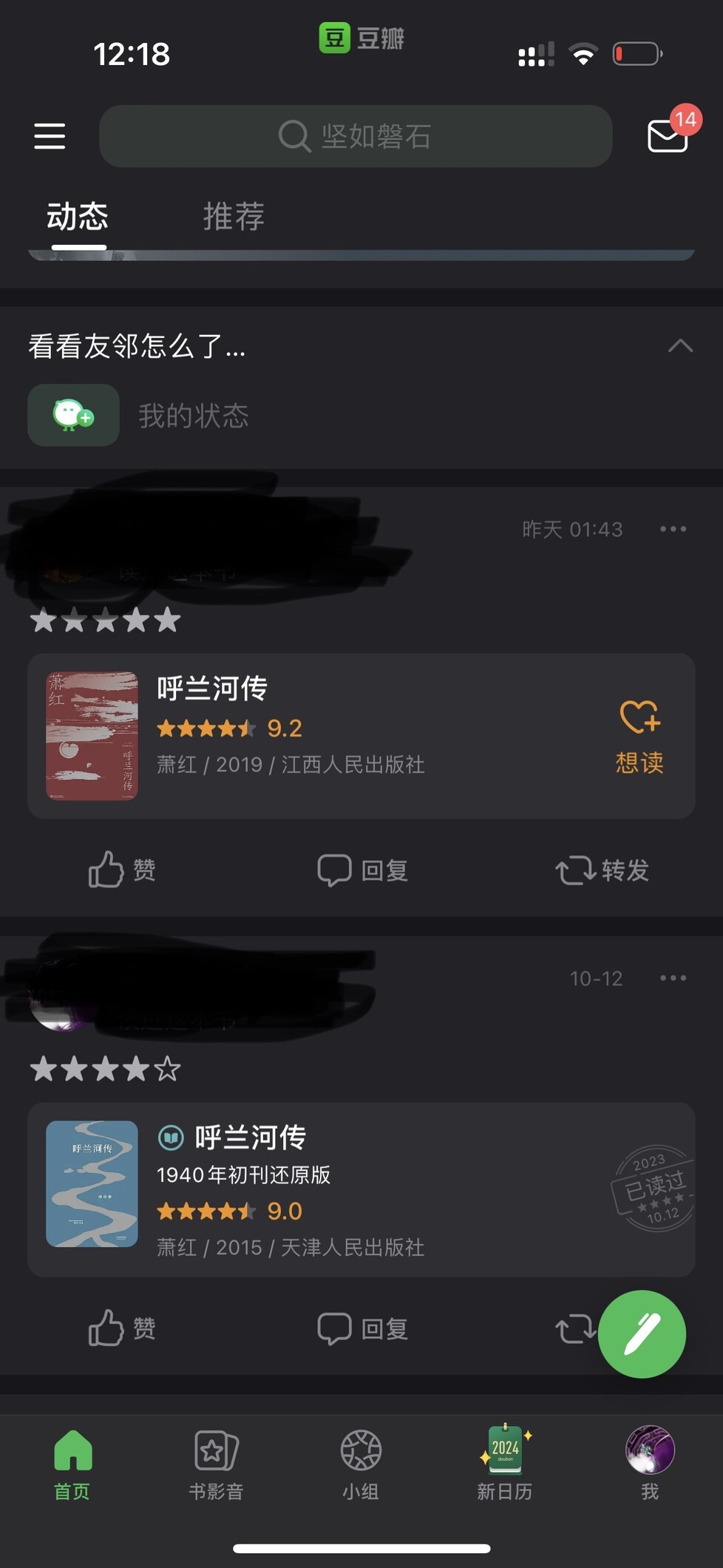Image resolution: width=723 pixels, height=1568 pixels.
Task: Compose a new post with the green pencil button
Action: click(x=642, y=1334)
